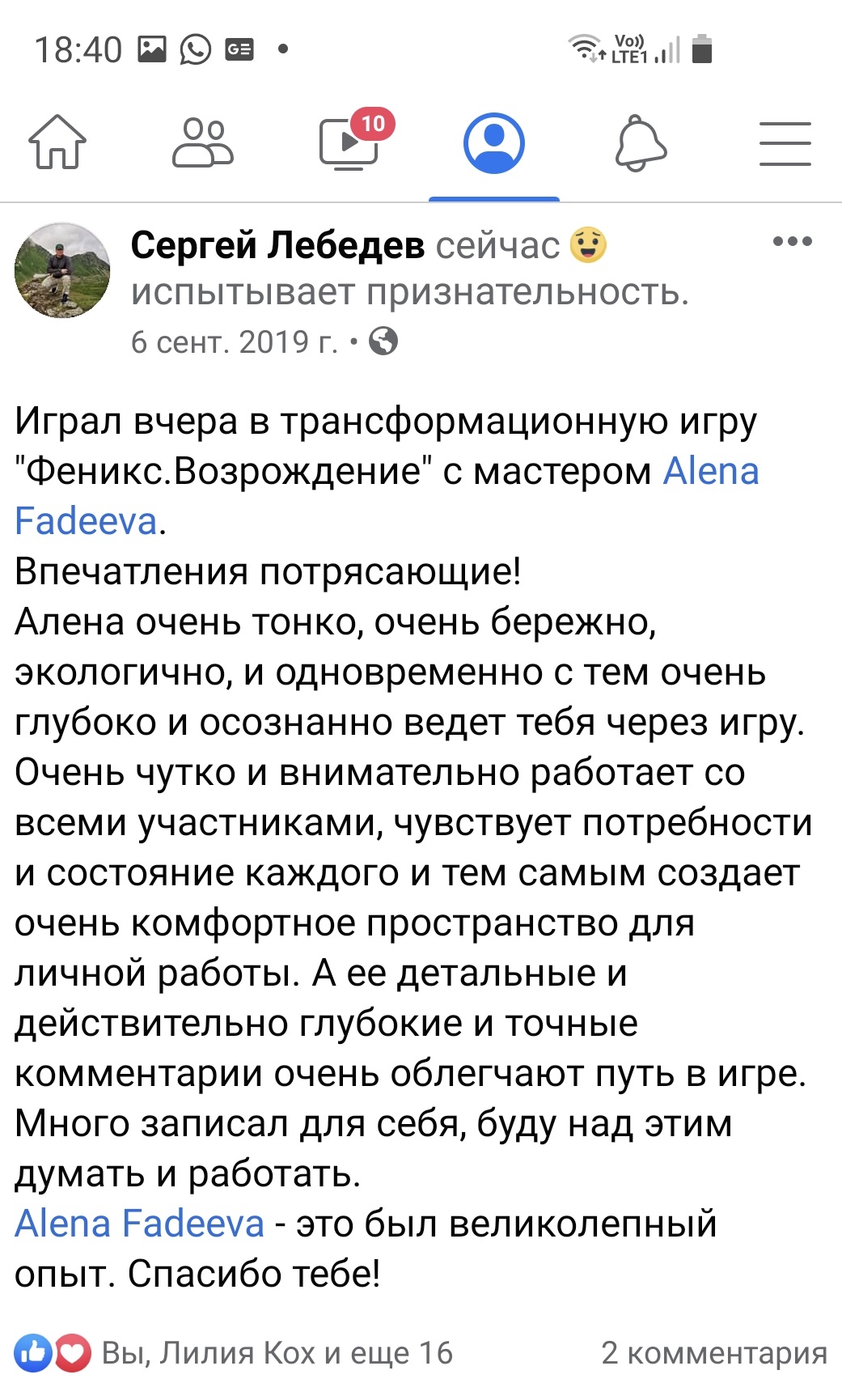
Task: Open the notifications bell
Action: point(641,143)
